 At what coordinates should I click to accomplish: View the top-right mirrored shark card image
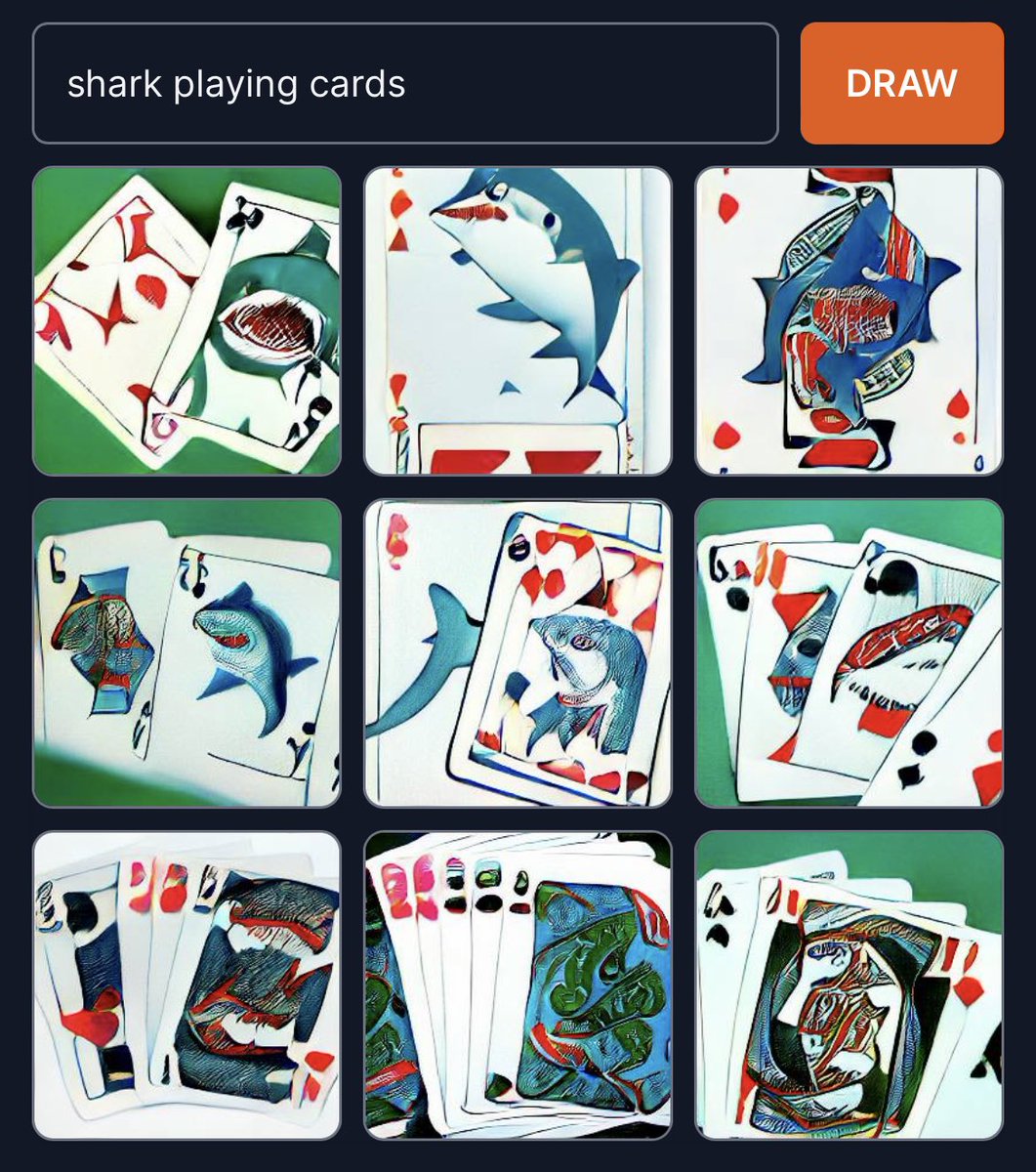tap(849, 320)
